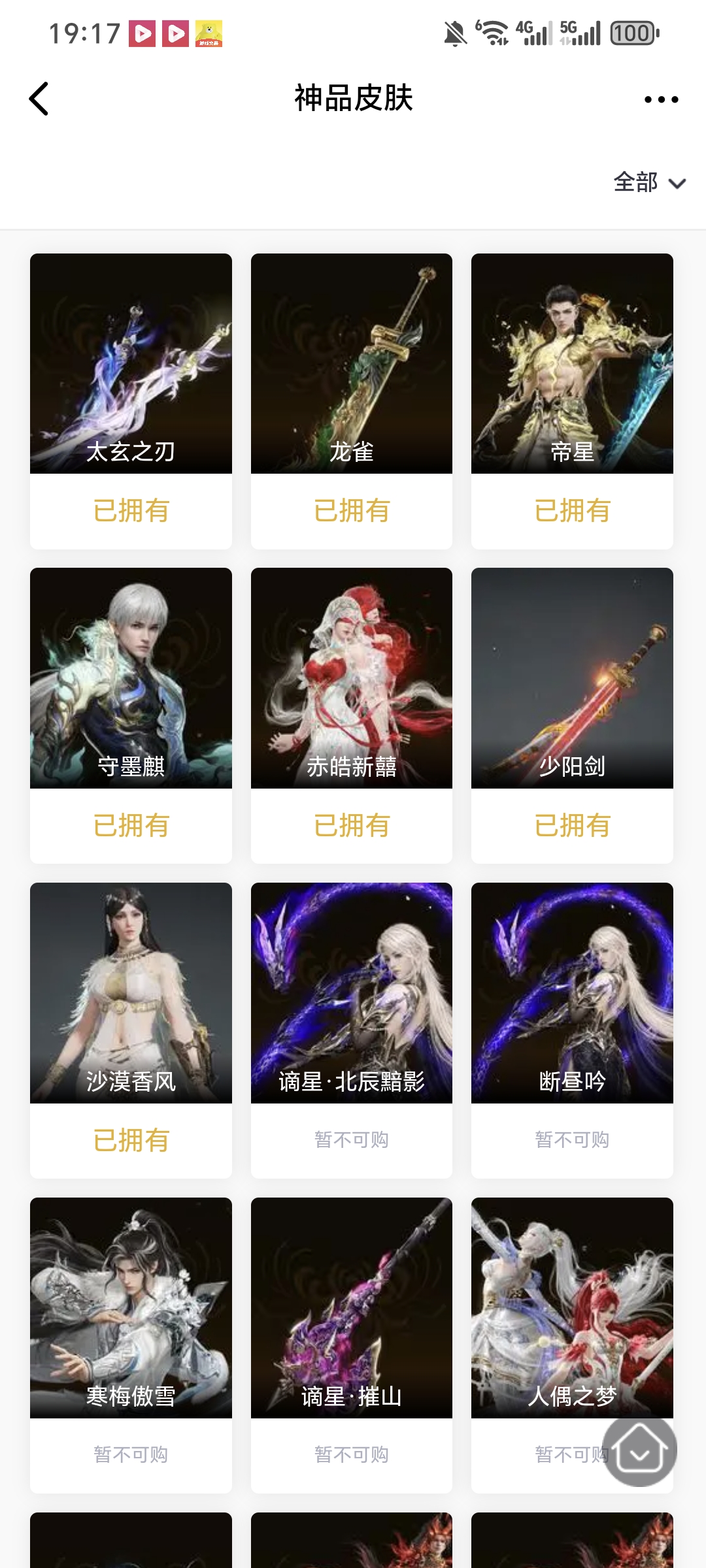
Task: Select the 沙漠香风 skin card
Action: click(x=131, y=993)
